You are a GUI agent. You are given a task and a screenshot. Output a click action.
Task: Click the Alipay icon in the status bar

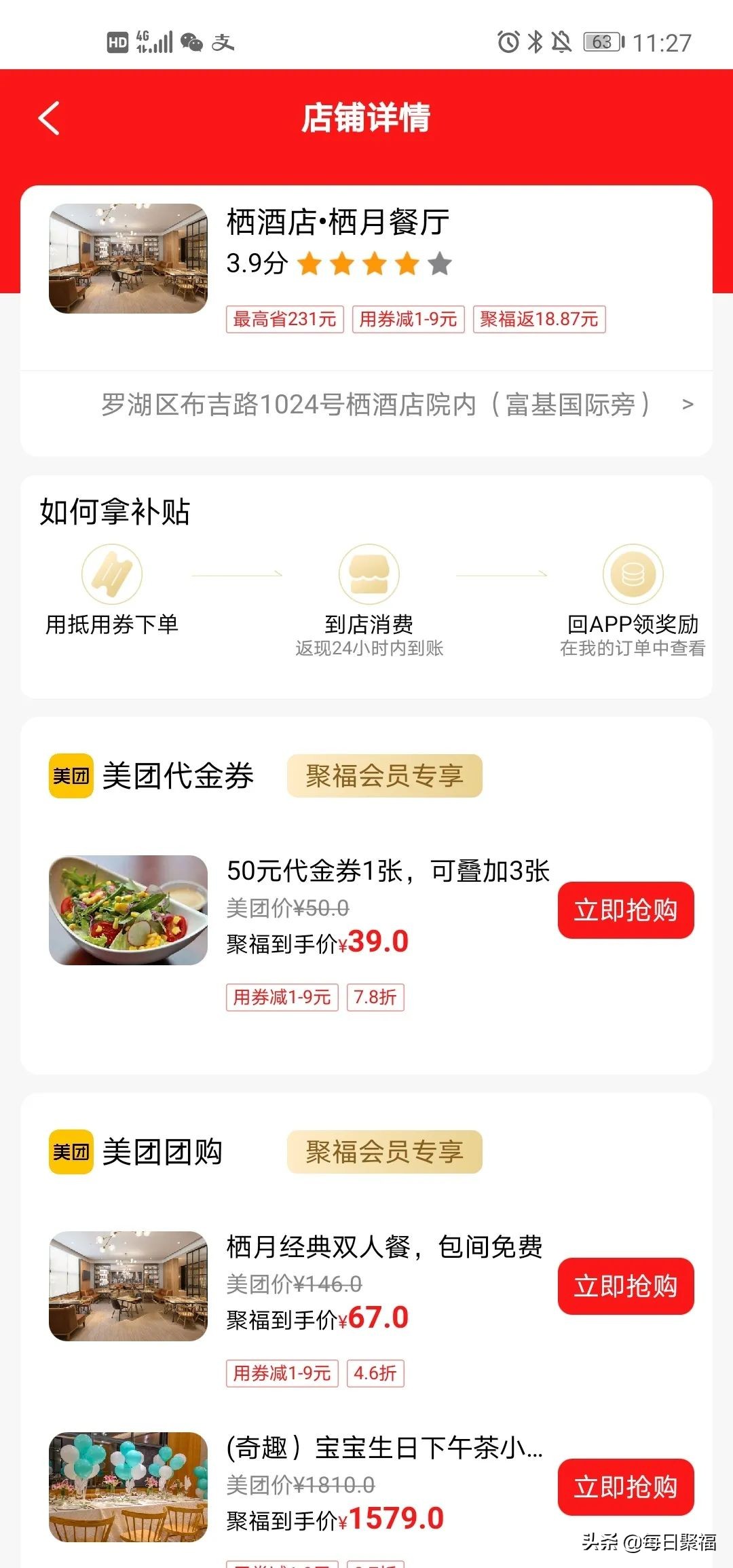(x=224, y=42)
